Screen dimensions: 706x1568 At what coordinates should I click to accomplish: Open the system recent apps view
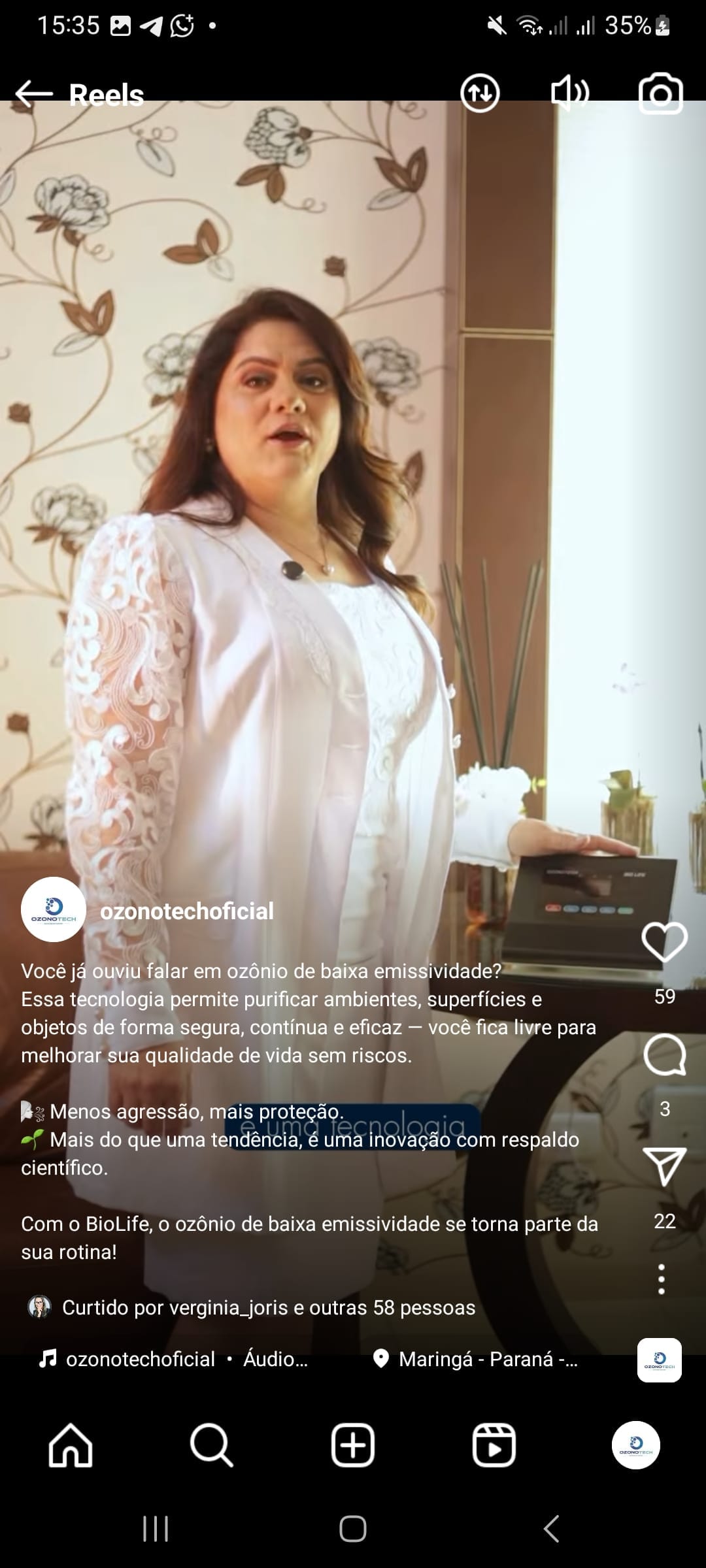pos(156,1529)
